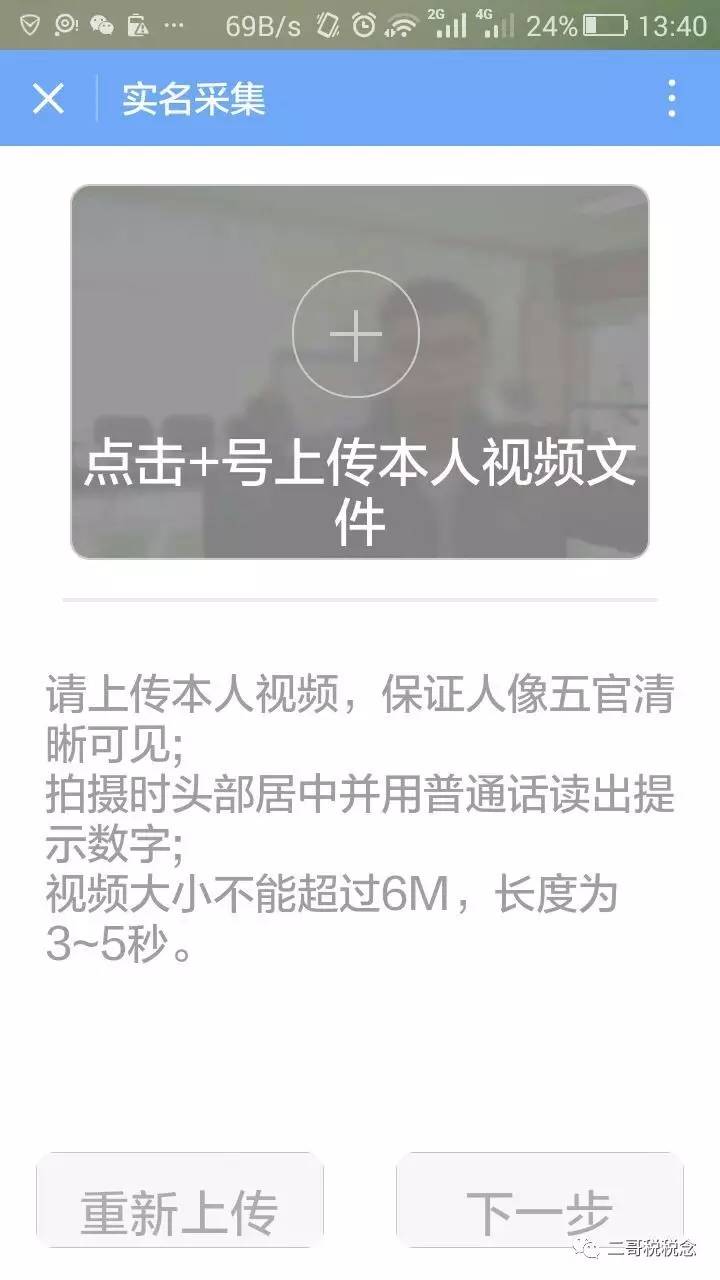Tap the plus to upload video

click(x=356, y=335)
